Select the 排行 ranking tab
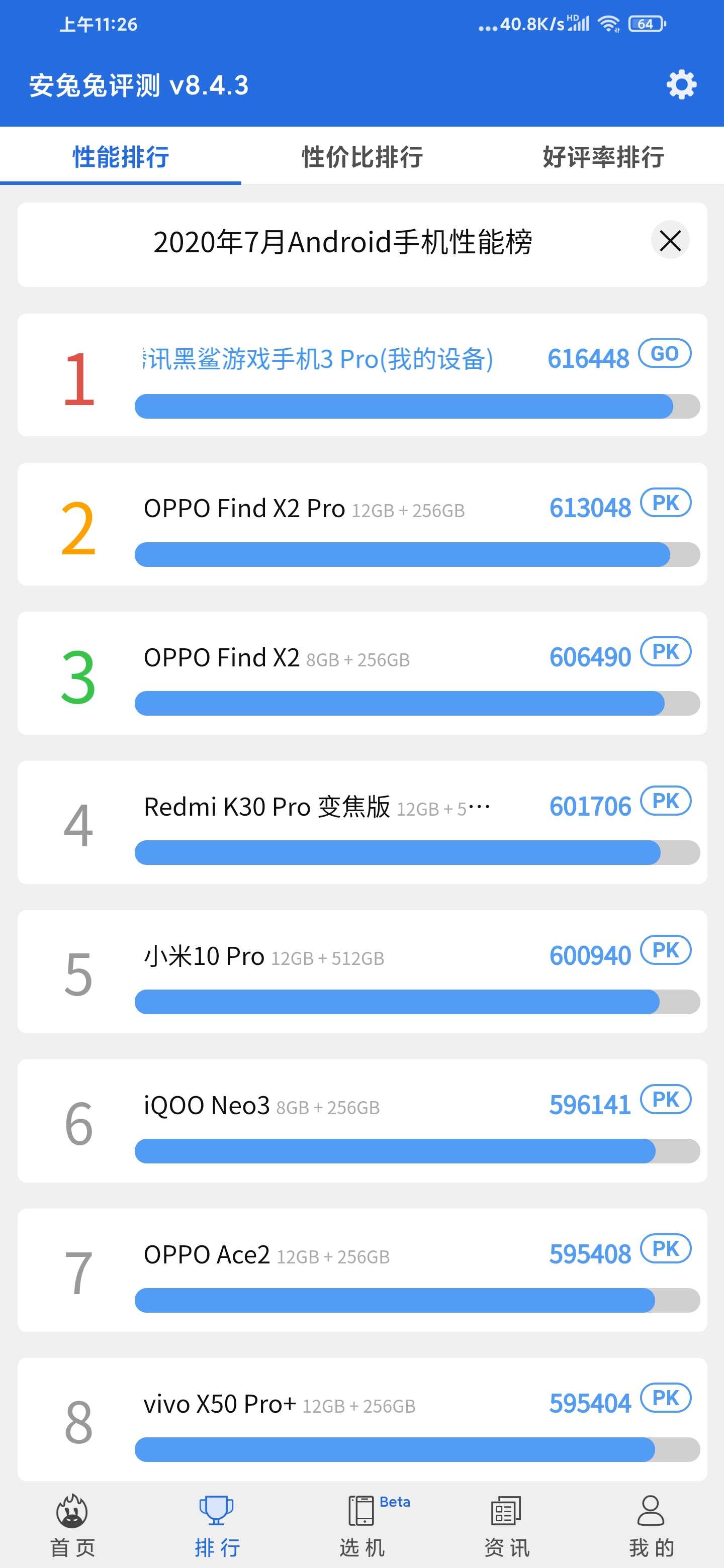This screenshot has height=1568, width=724. (217, 1525)
